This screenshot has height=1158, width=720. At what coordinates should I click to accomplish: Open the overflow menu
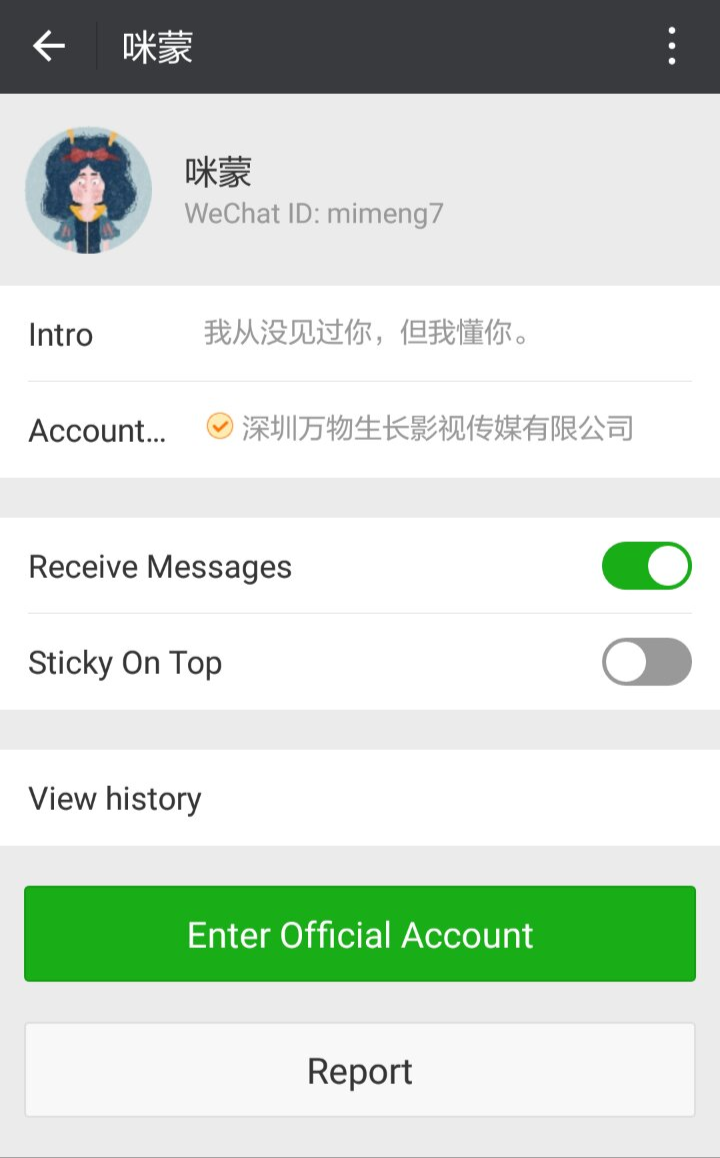click(x=671, y=47)
